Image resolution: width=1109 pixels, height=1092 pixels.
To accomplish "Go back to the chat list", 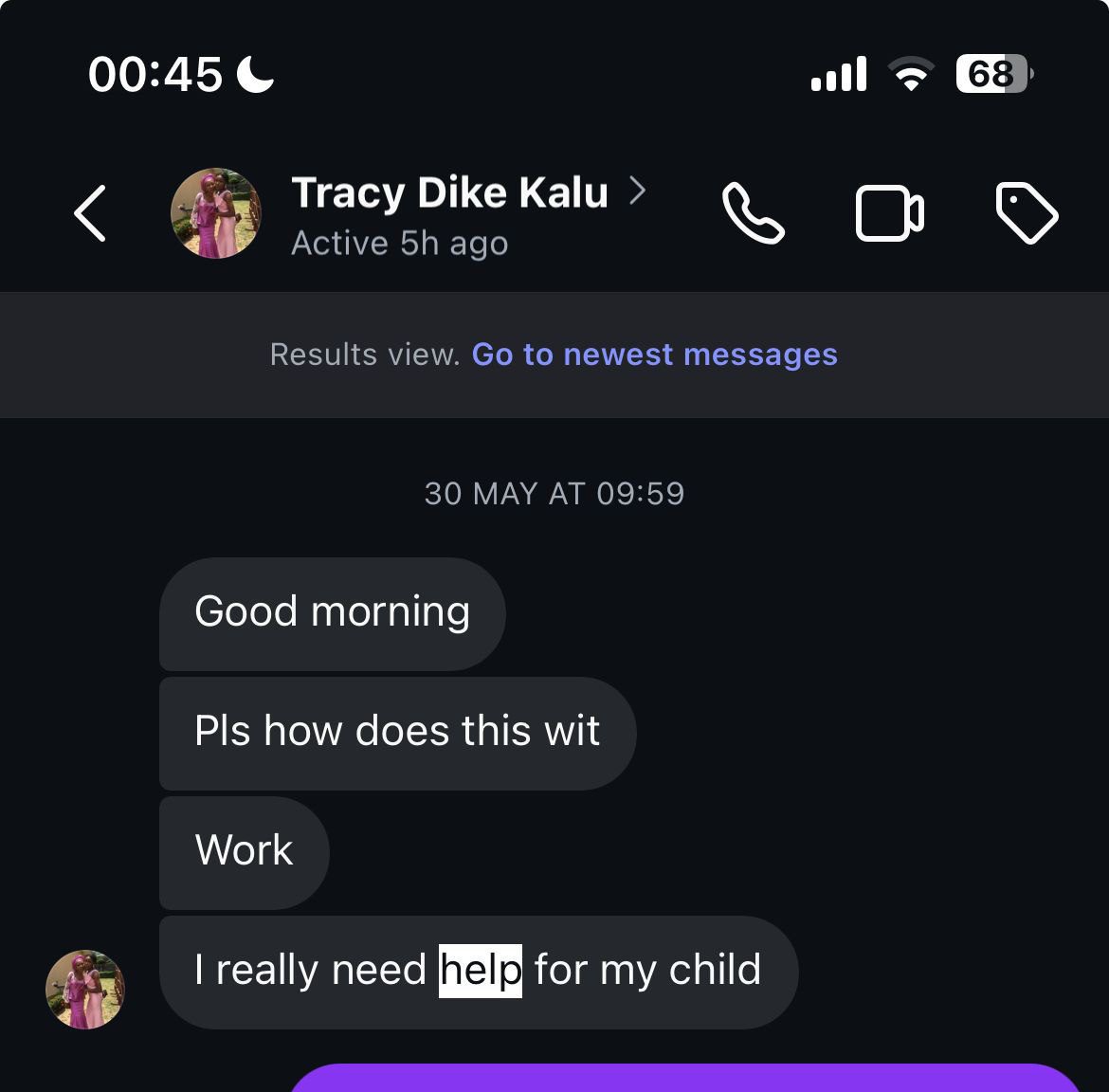I will click(91, 214).
